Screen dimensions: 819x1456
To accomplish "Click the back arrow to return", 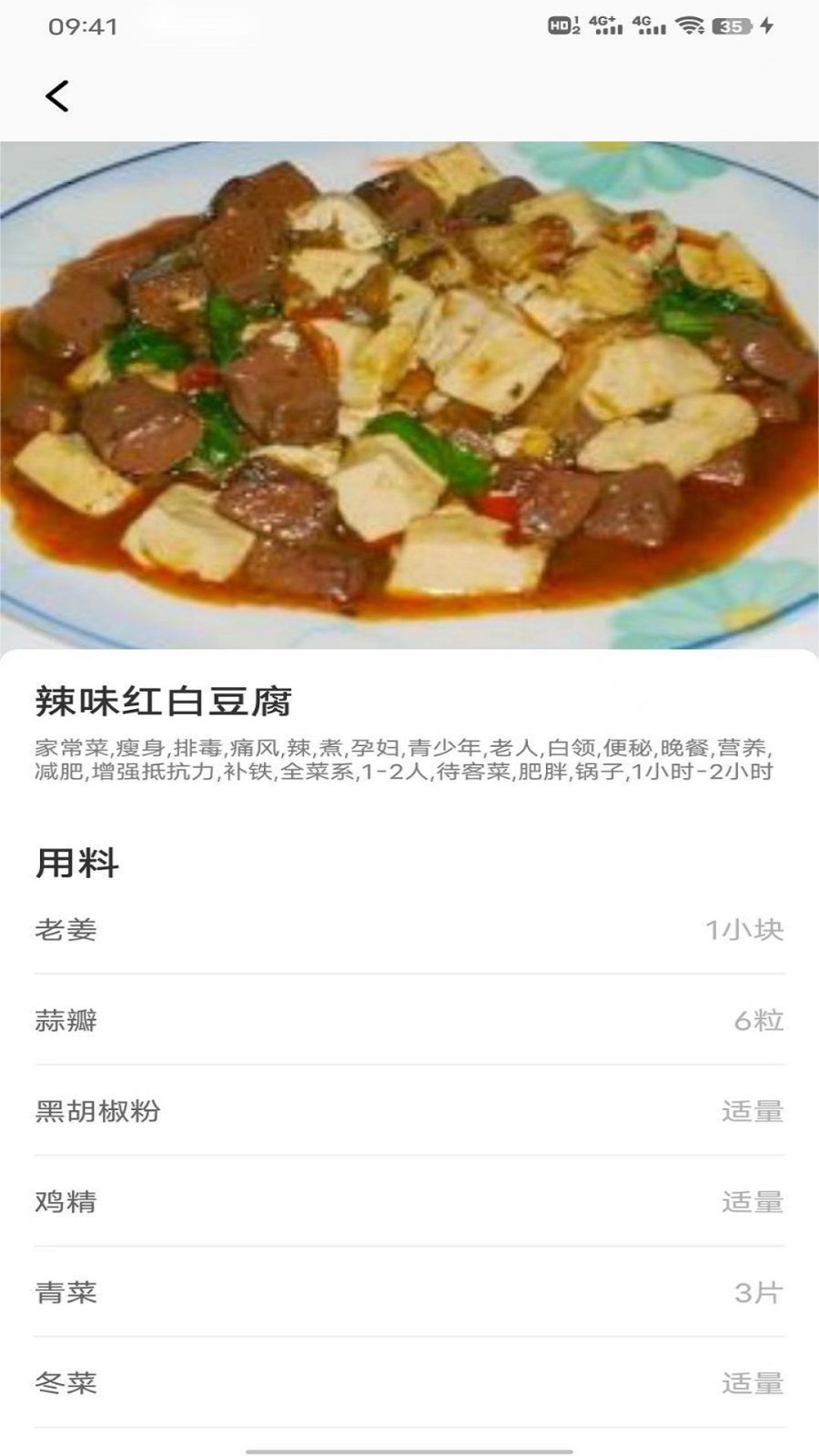I will [x=56, y=96].
